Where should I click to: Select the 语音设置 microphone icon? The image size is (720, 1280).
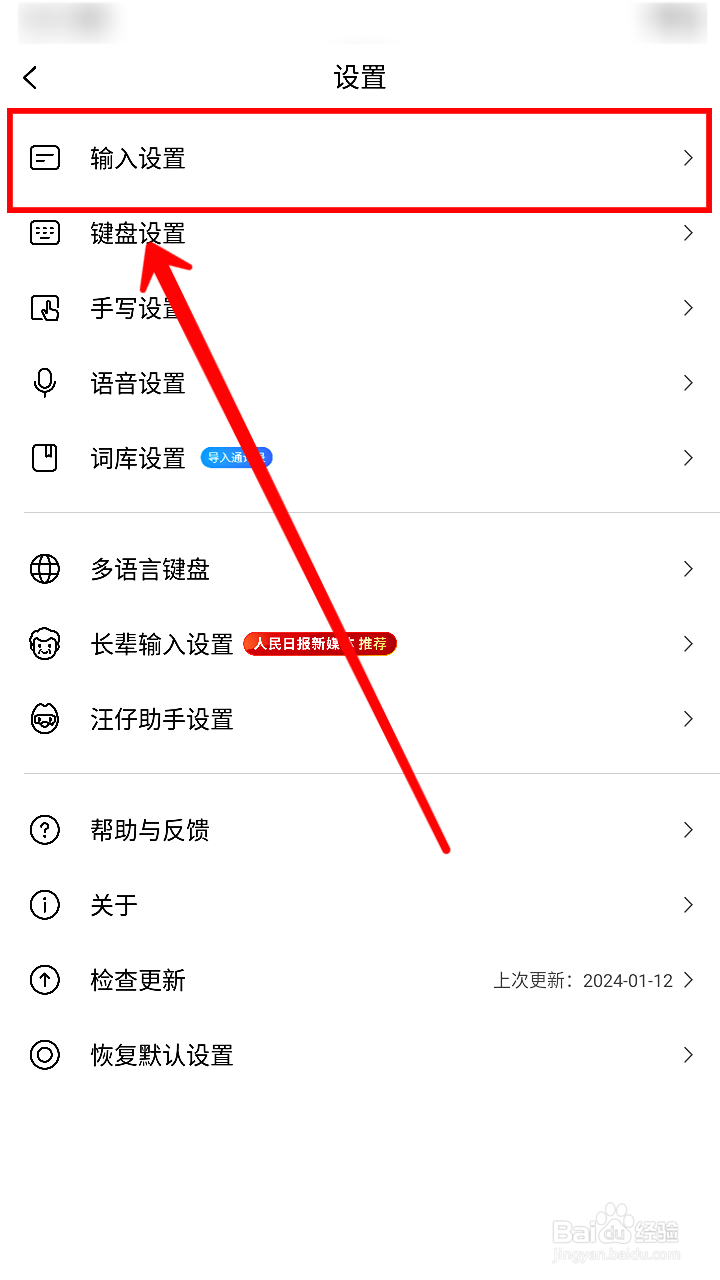45,383
